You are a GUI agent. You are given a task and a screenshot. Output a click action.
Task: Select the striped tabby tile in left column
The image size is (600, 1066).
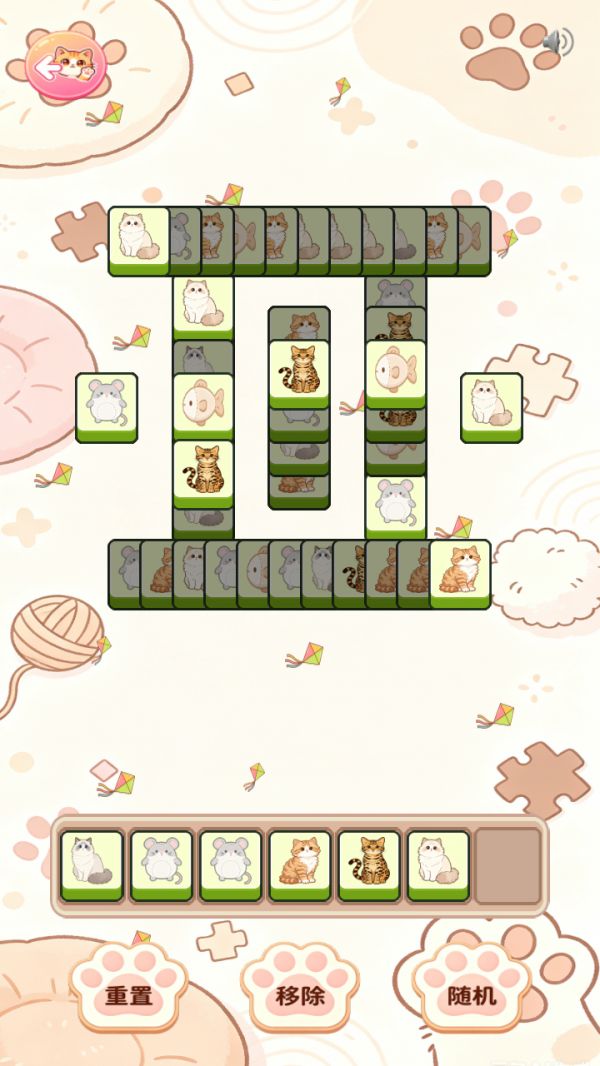[x=203, y=474]
